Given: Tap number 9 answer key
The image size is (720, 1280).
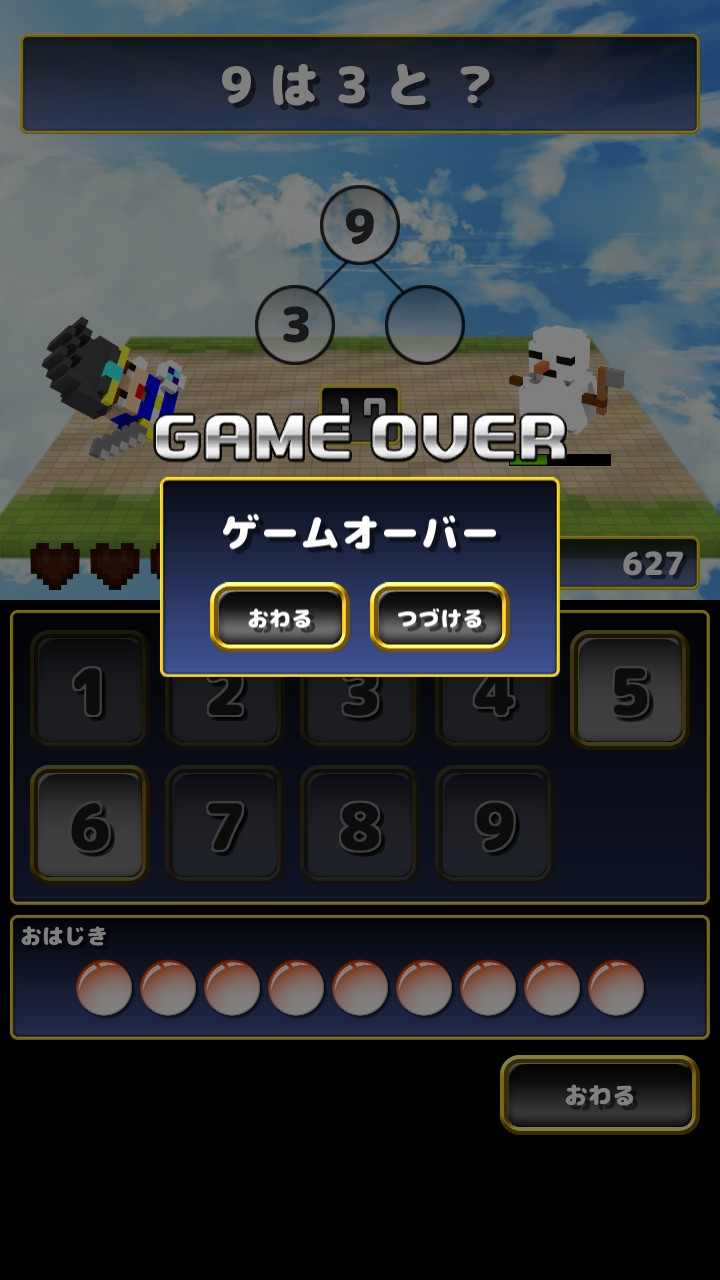Looking at the screenshot, I should pos(495,825).
